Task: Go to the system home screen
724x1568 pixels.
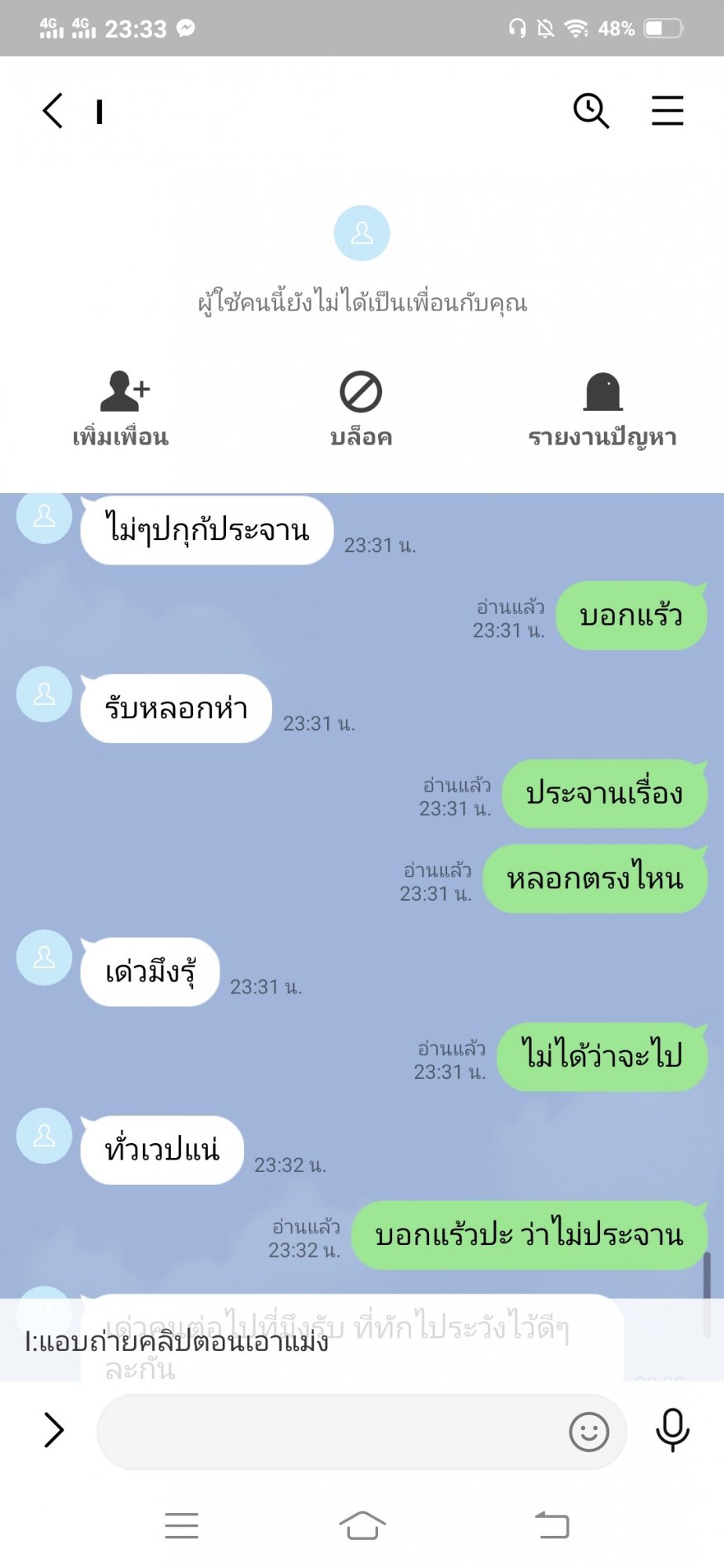Action: [362, 1526]
